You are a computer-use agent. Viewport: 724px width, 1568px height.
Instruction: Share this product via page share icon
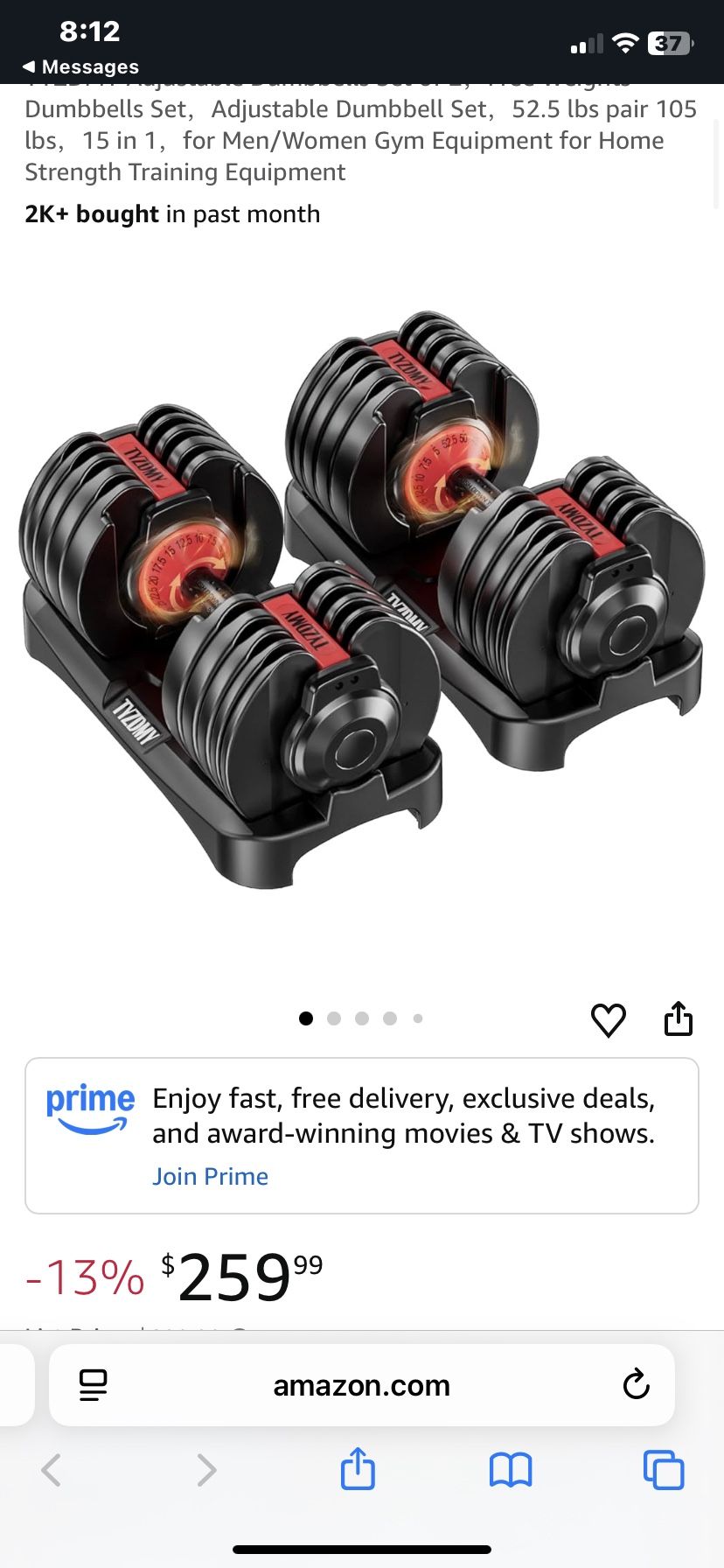pyautogui.click(x=678, y=1018)
